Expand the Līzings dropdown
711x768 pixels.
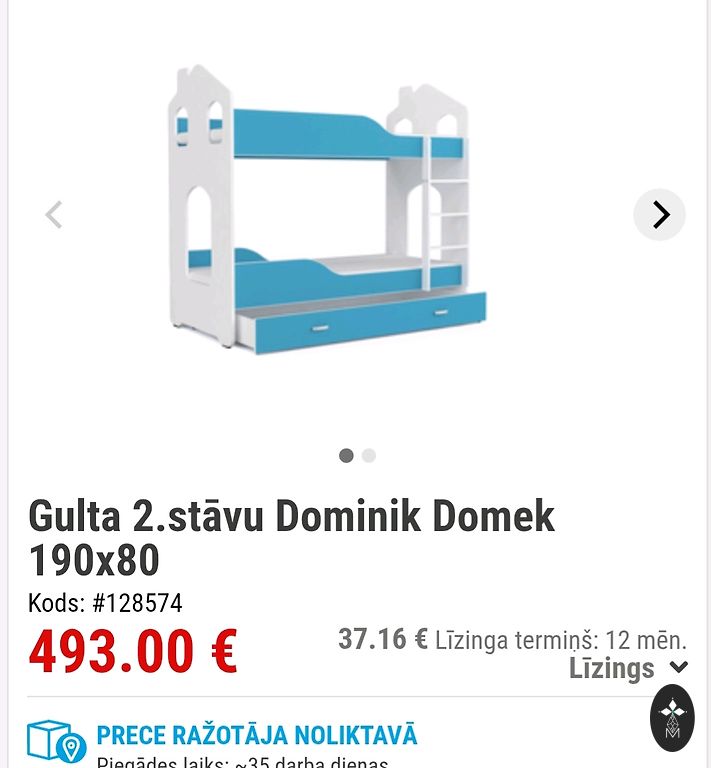629,668
